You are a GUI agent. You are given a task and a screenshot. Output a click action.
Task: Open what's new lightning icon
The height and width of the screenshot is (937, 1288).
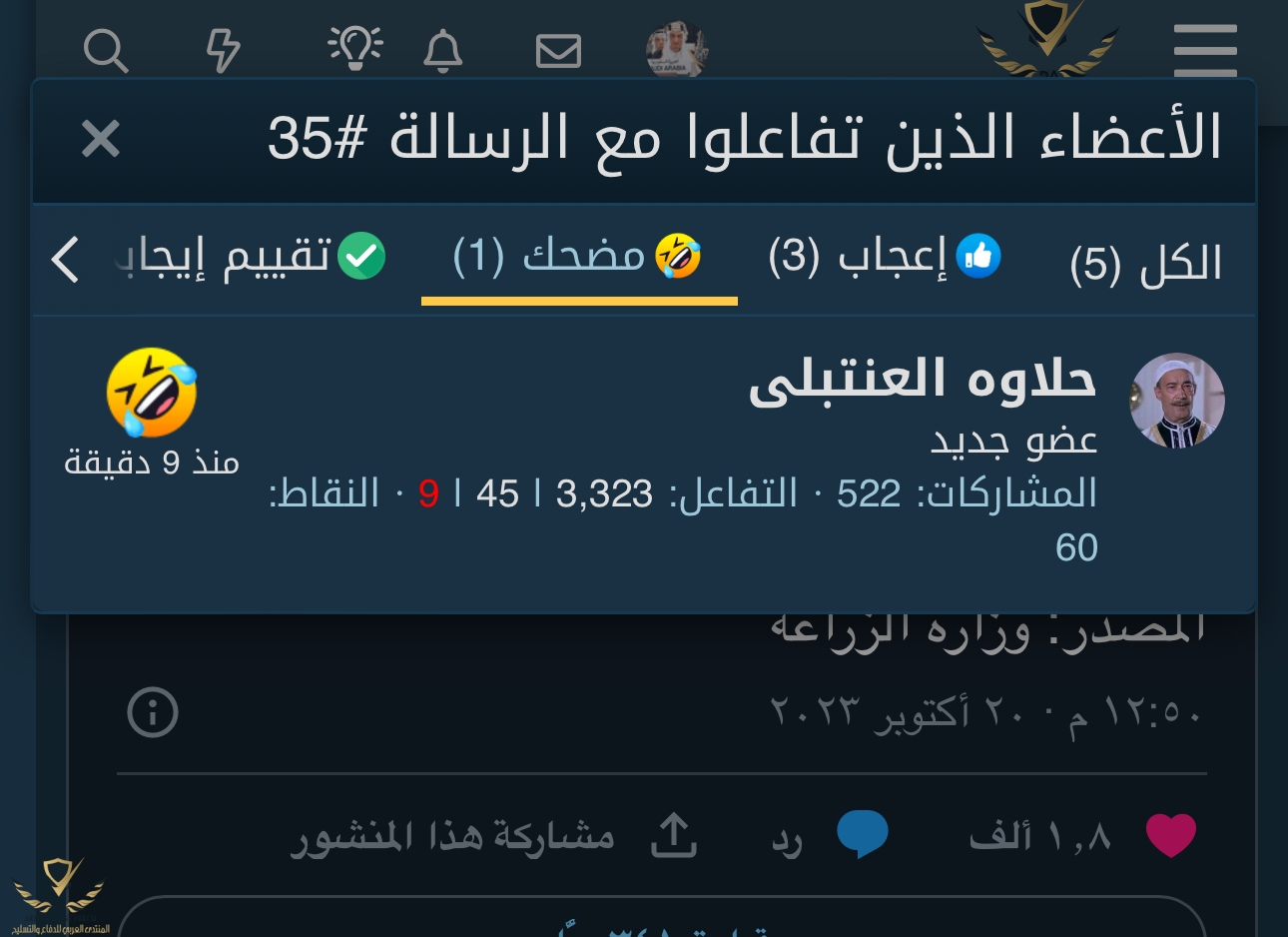coord(223,50)
